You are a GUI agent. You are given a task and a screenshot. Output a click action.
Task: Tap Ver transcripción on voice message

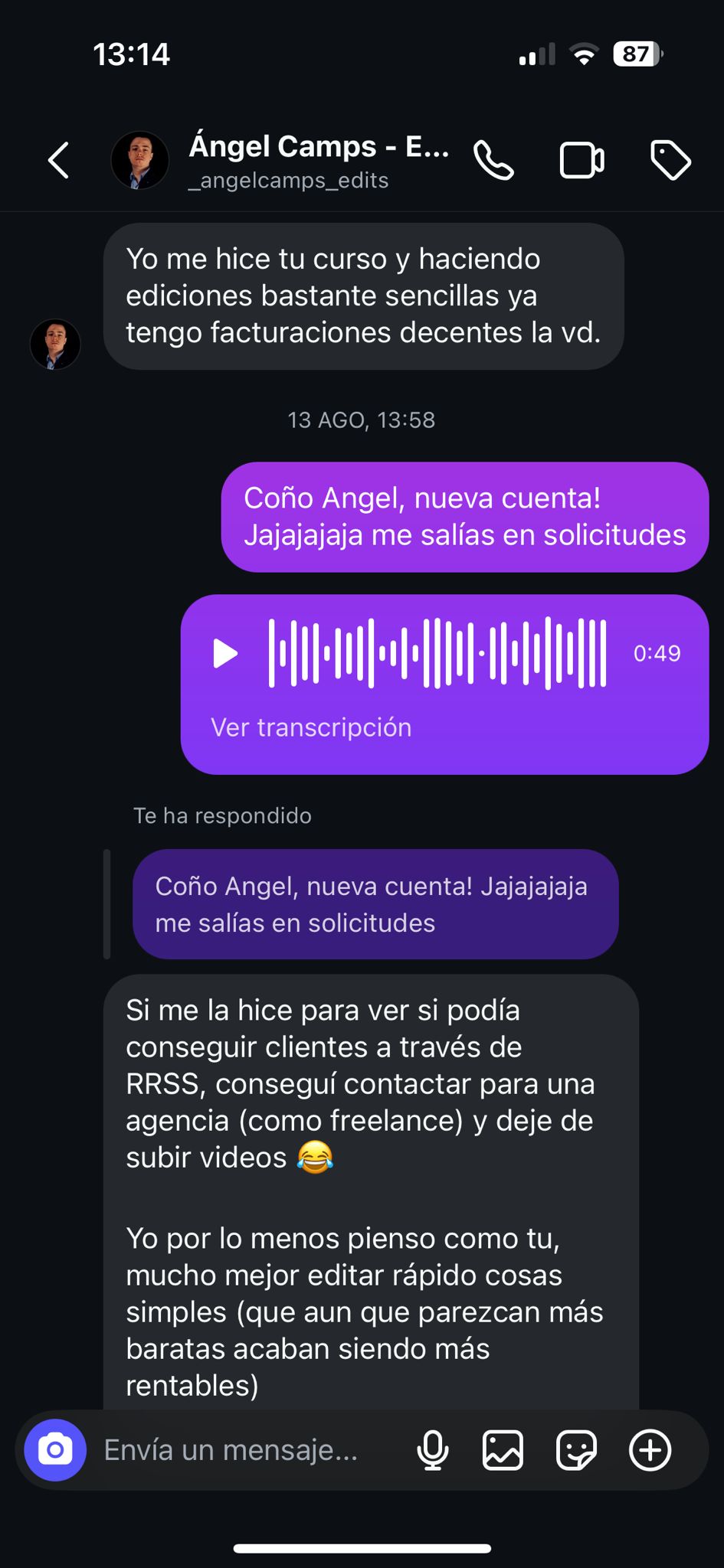coord(311,727)
